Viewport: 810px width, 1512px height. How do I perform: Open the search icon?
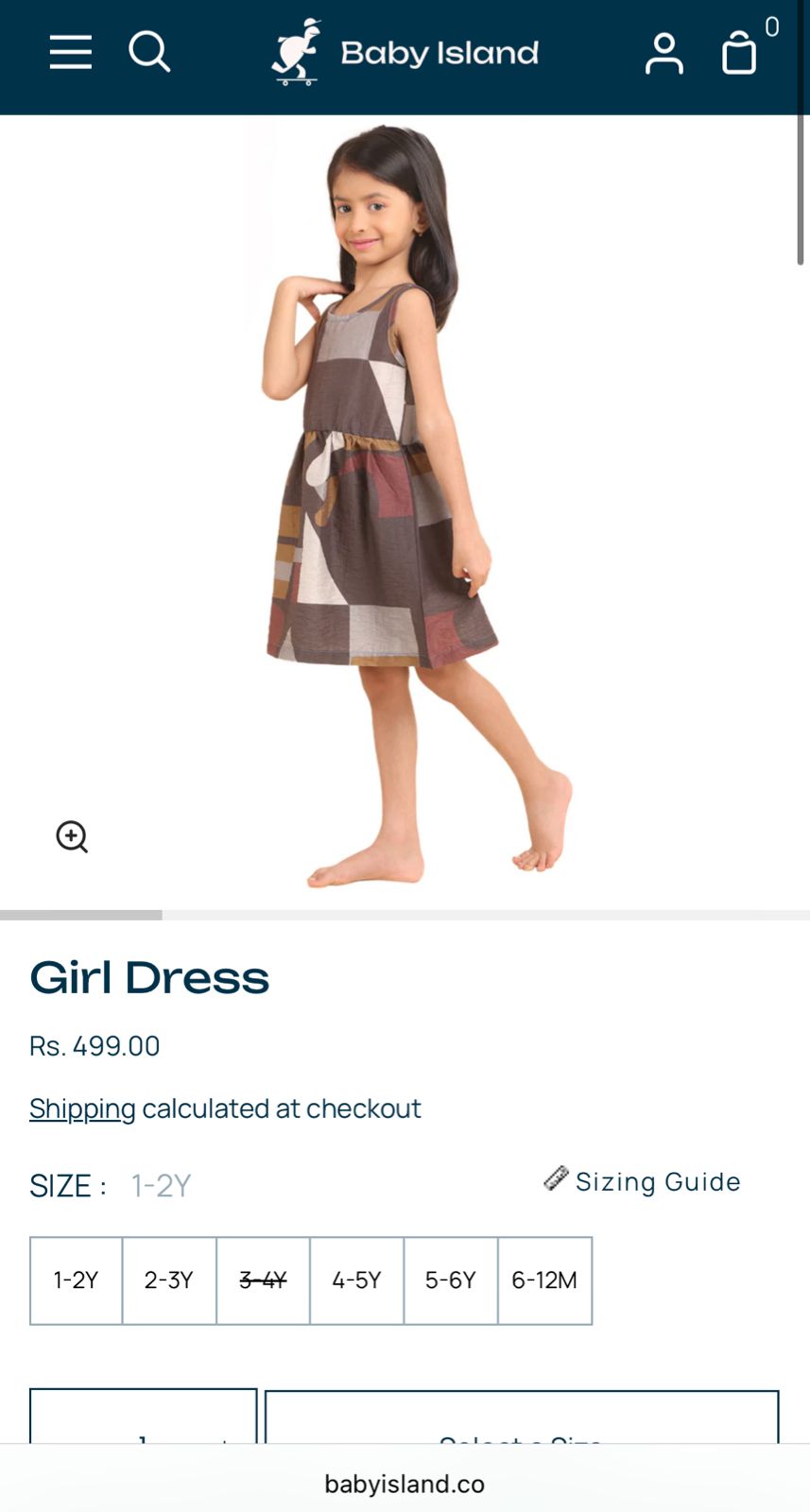coord(149,52)
